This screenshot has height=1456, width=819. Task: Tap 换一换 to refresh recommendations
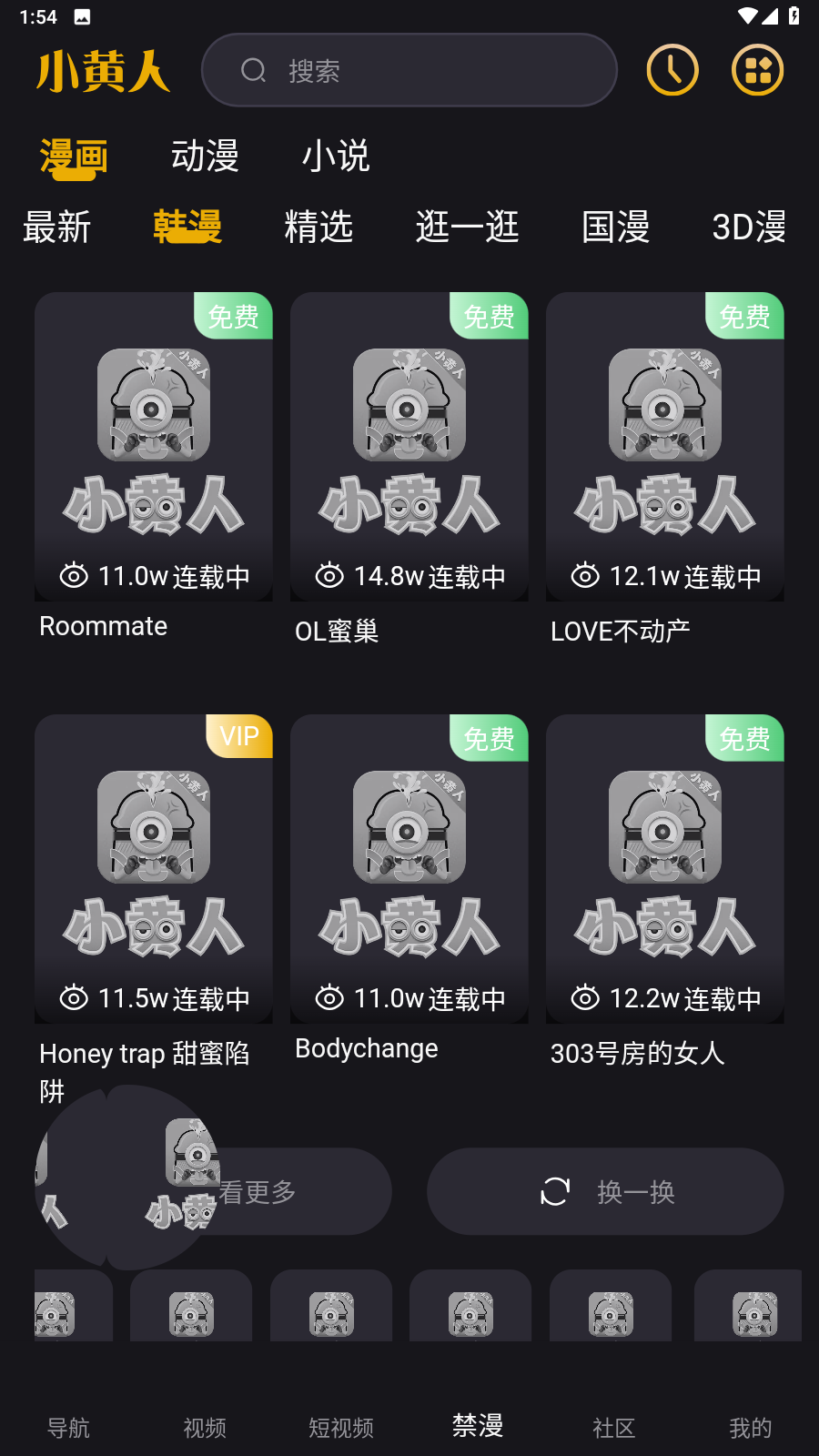click(605, 1191)
